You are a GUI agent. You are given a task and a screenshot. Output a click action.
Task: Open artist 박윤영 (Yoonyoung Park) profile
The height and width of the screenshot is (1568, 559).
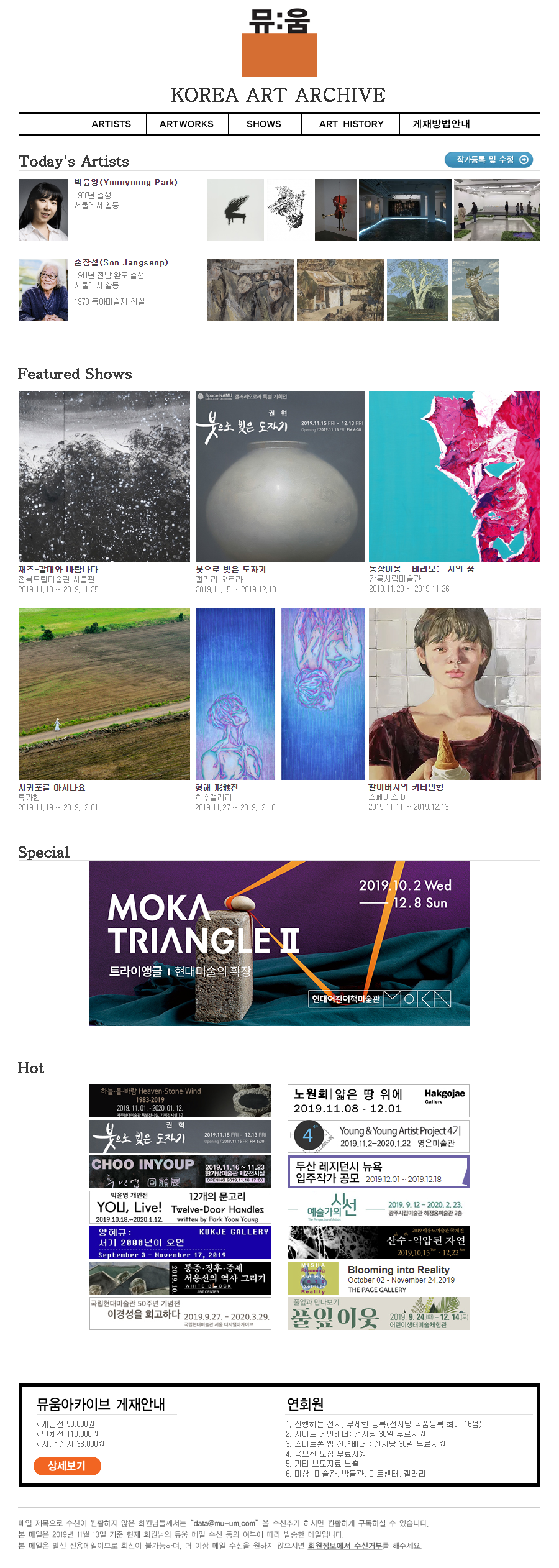click(125, 182)
